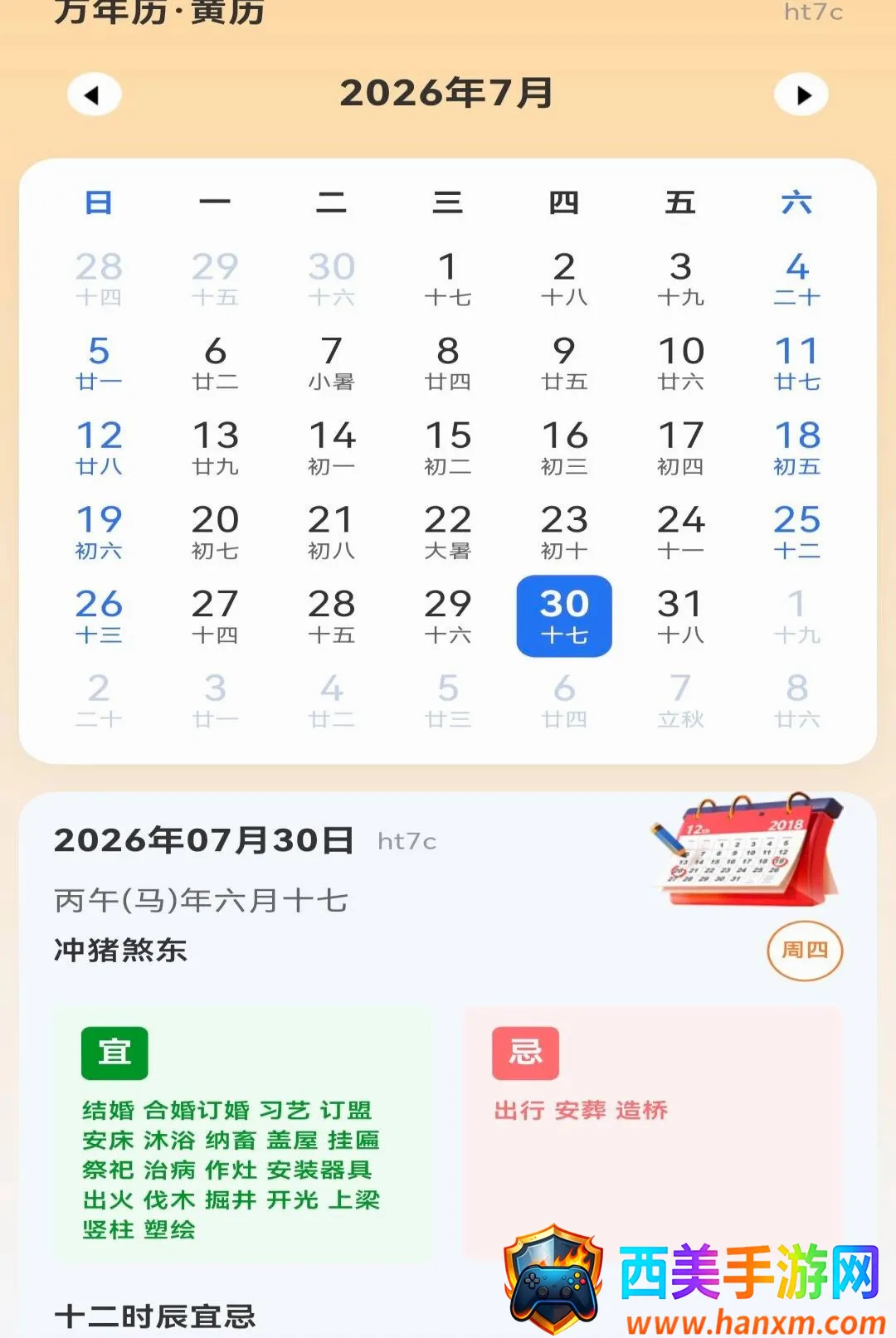This screenshot has width=896, height=1338.
Task: Tap the highlighted date July 30
Action: pyautogui.click(x=564, y=616)
